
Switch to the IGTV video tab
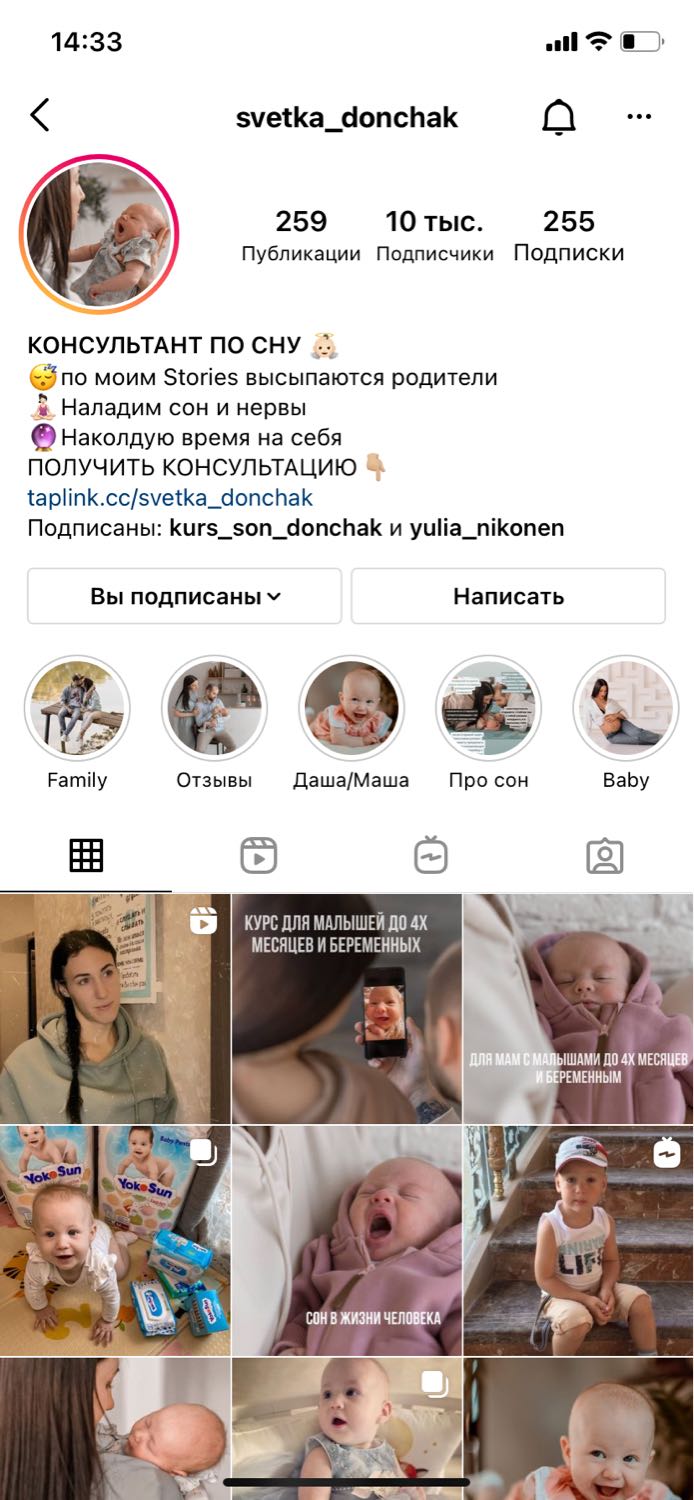(431, 856)
